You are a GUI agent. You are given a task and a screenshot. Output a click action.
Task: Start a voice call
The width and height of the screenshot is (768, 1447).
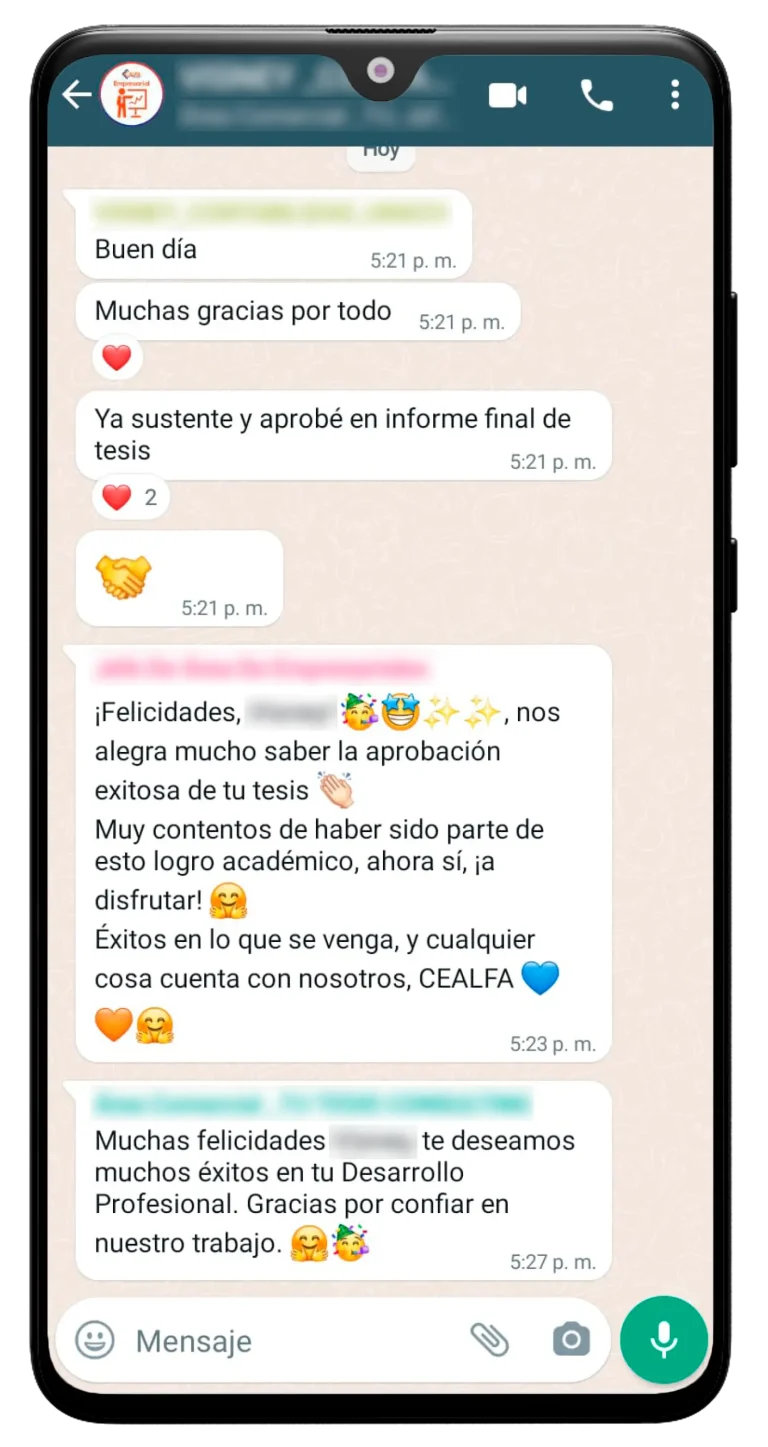597,96
